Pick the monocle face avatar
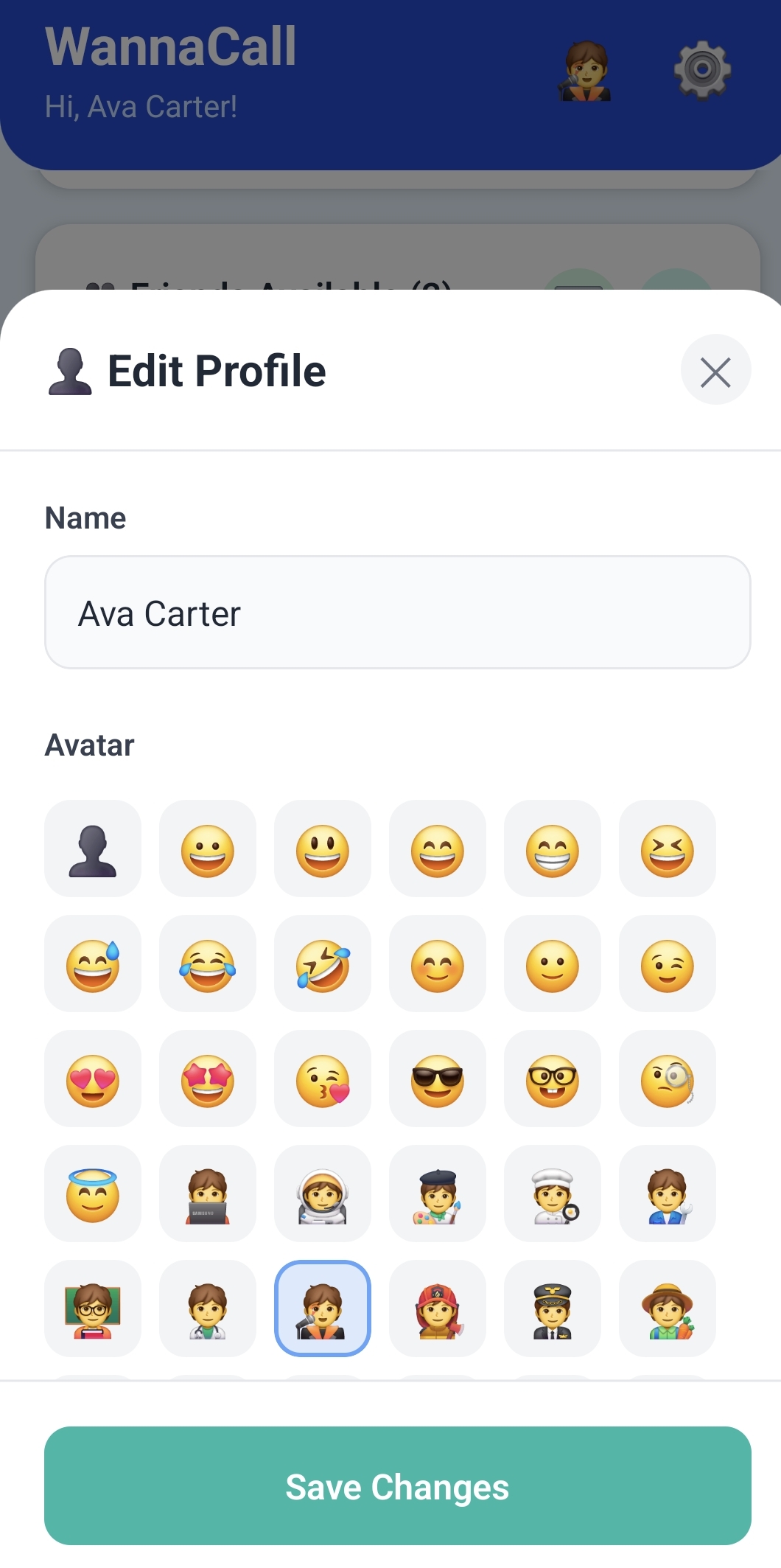Viewport: 781px width, 1568px height. [x=668, y=1079]
